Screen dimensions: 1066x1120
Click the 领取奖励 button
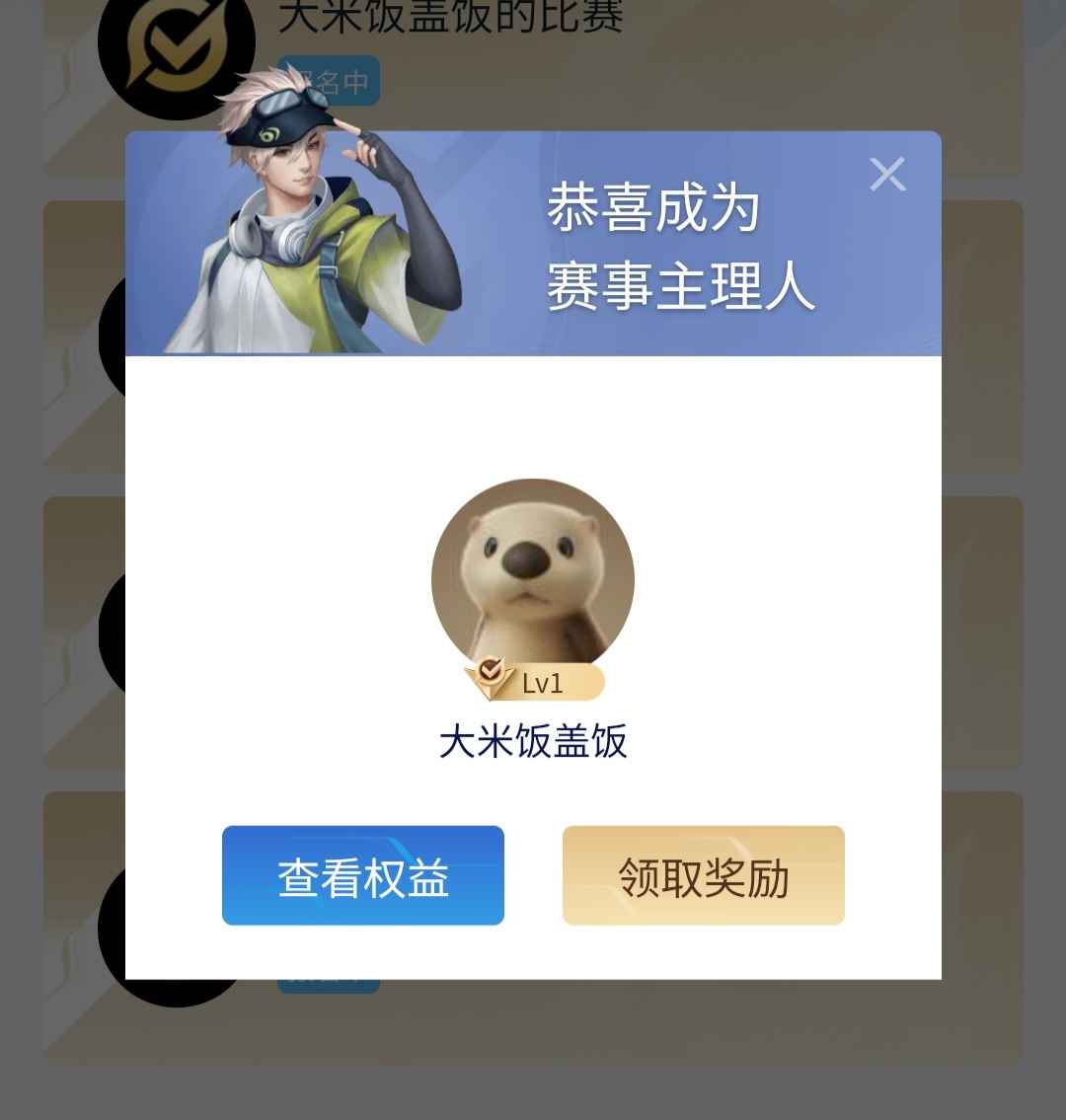(703, 875)
